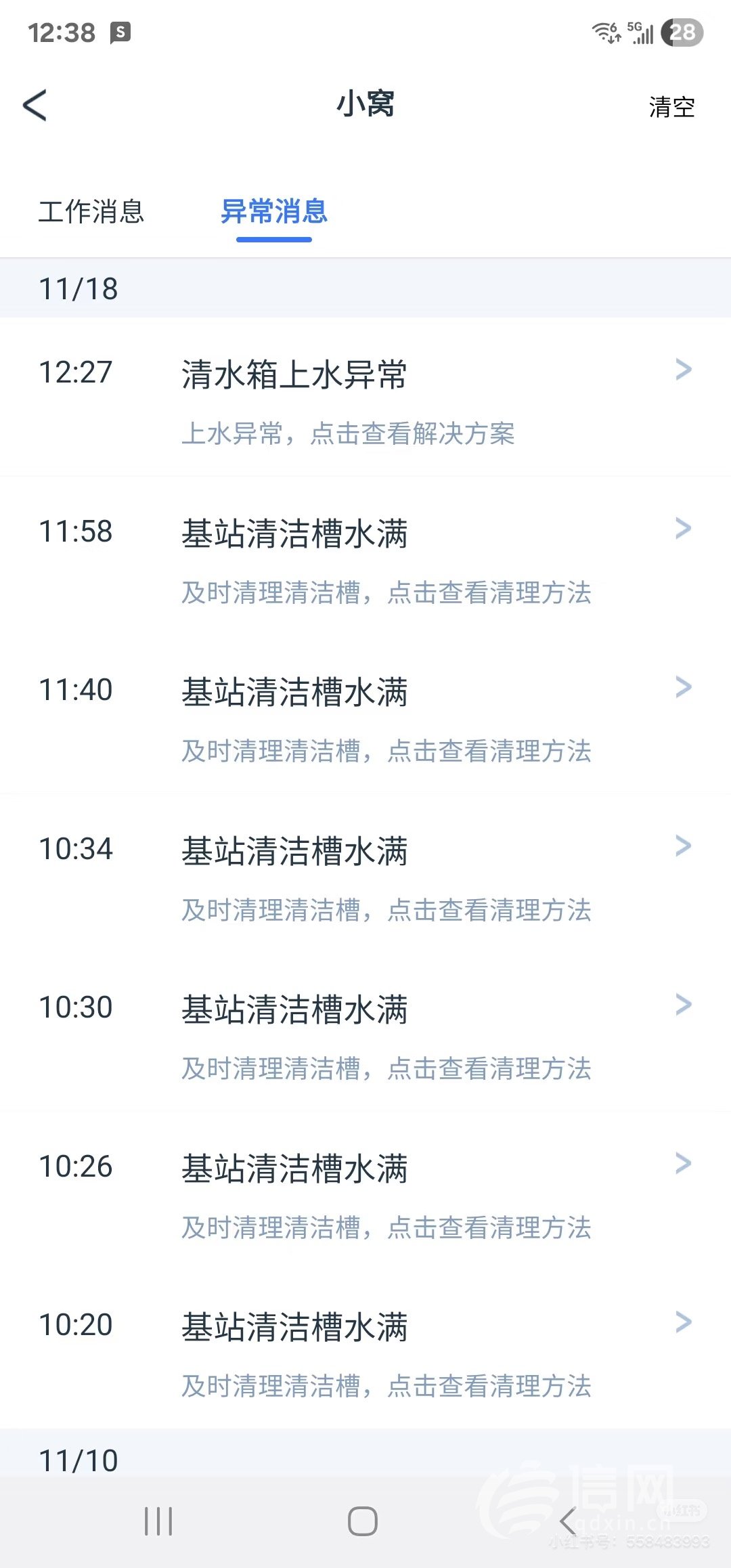Viewport: 731px width, 1568px height.
Task: Select the 异常消息 tab
Action: tap(274, 212)
